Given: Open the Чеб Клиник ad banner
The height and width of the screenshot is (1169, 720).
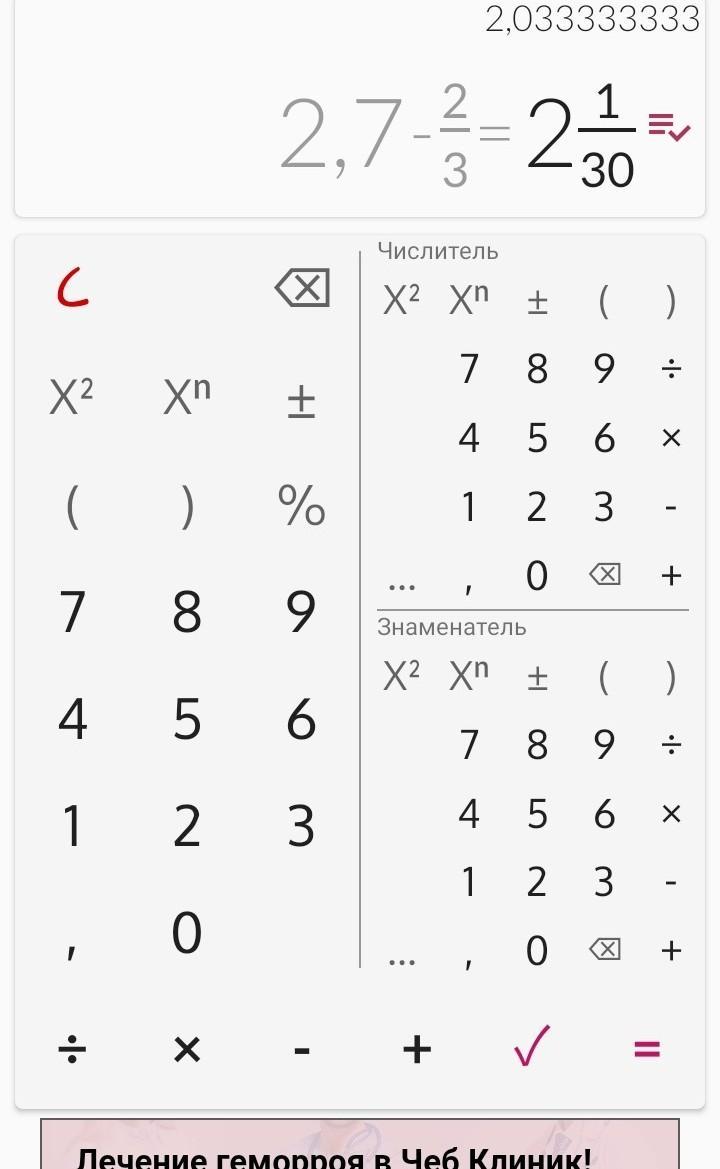Looking at the screenshot, I should click(x=360, y=1144).
